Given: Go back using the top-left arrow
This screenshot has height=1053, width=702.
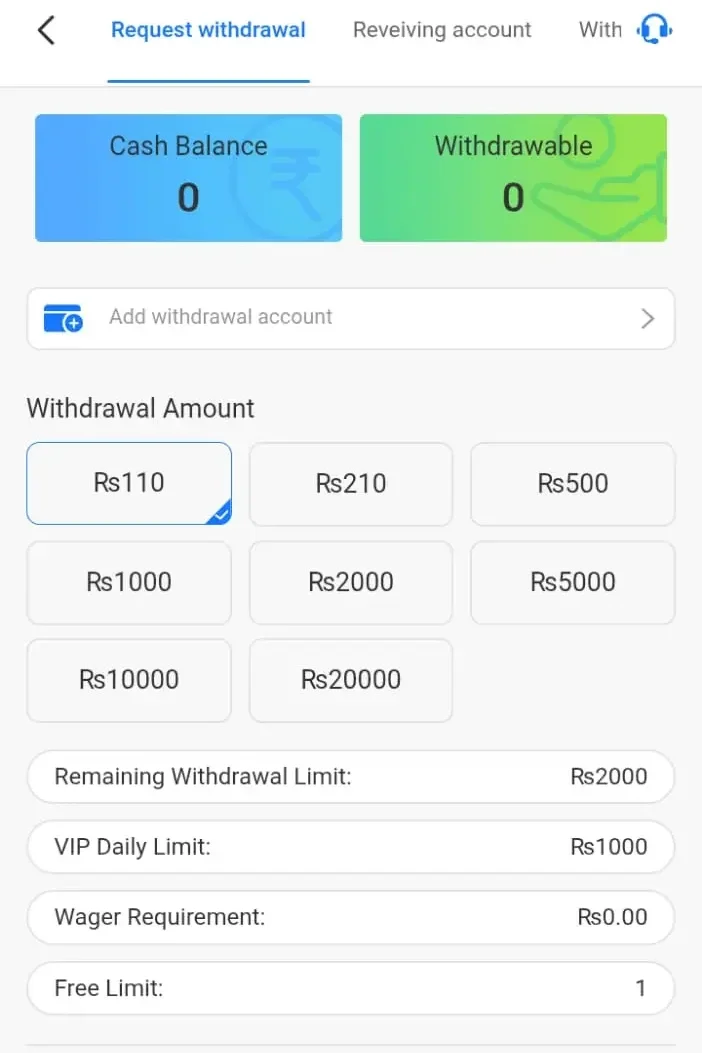Looking at the screenshot, I should pos(46,31).
